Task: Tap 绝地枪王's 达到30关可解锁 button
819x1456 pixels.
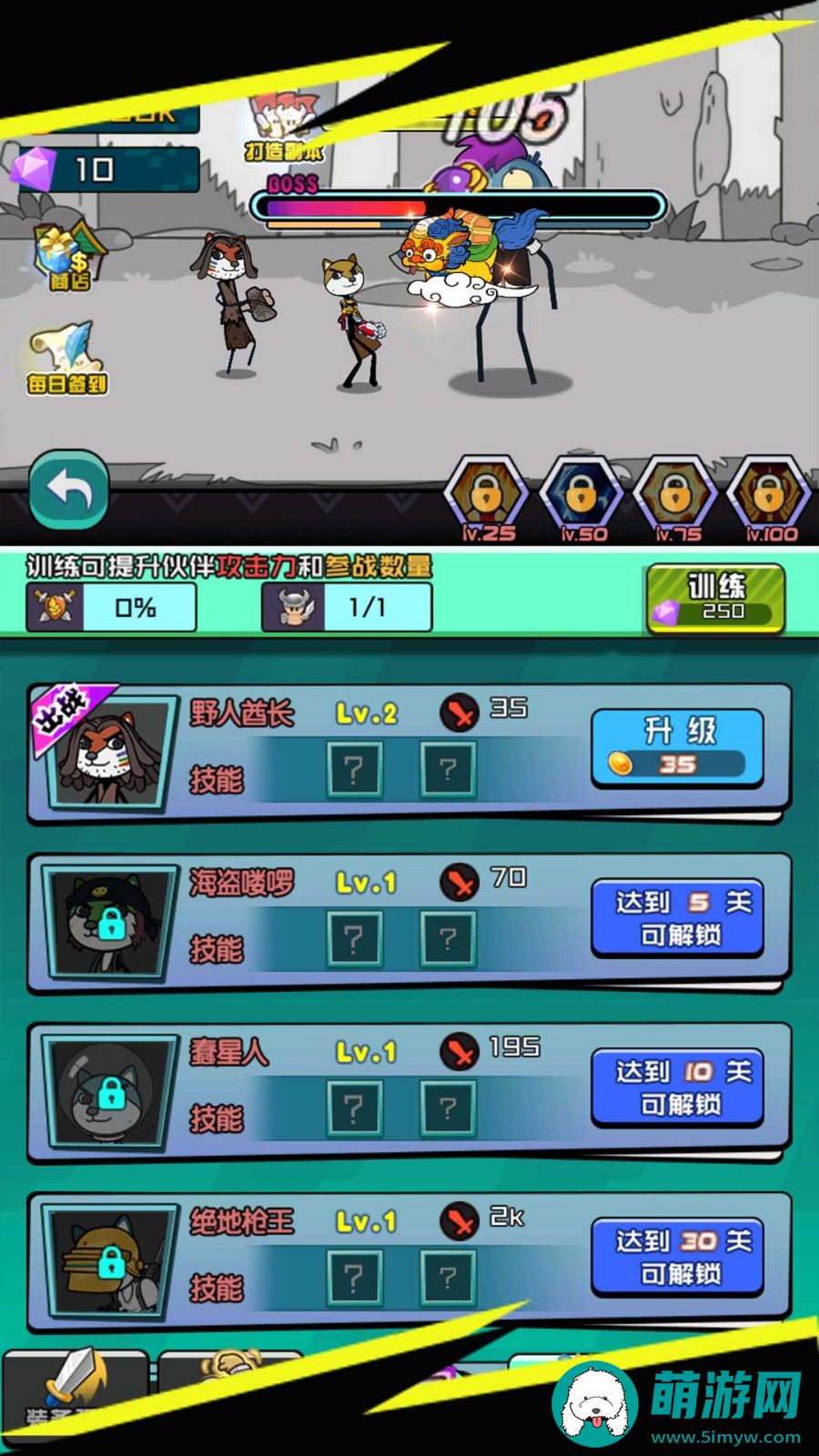Action: point(677,1257)
